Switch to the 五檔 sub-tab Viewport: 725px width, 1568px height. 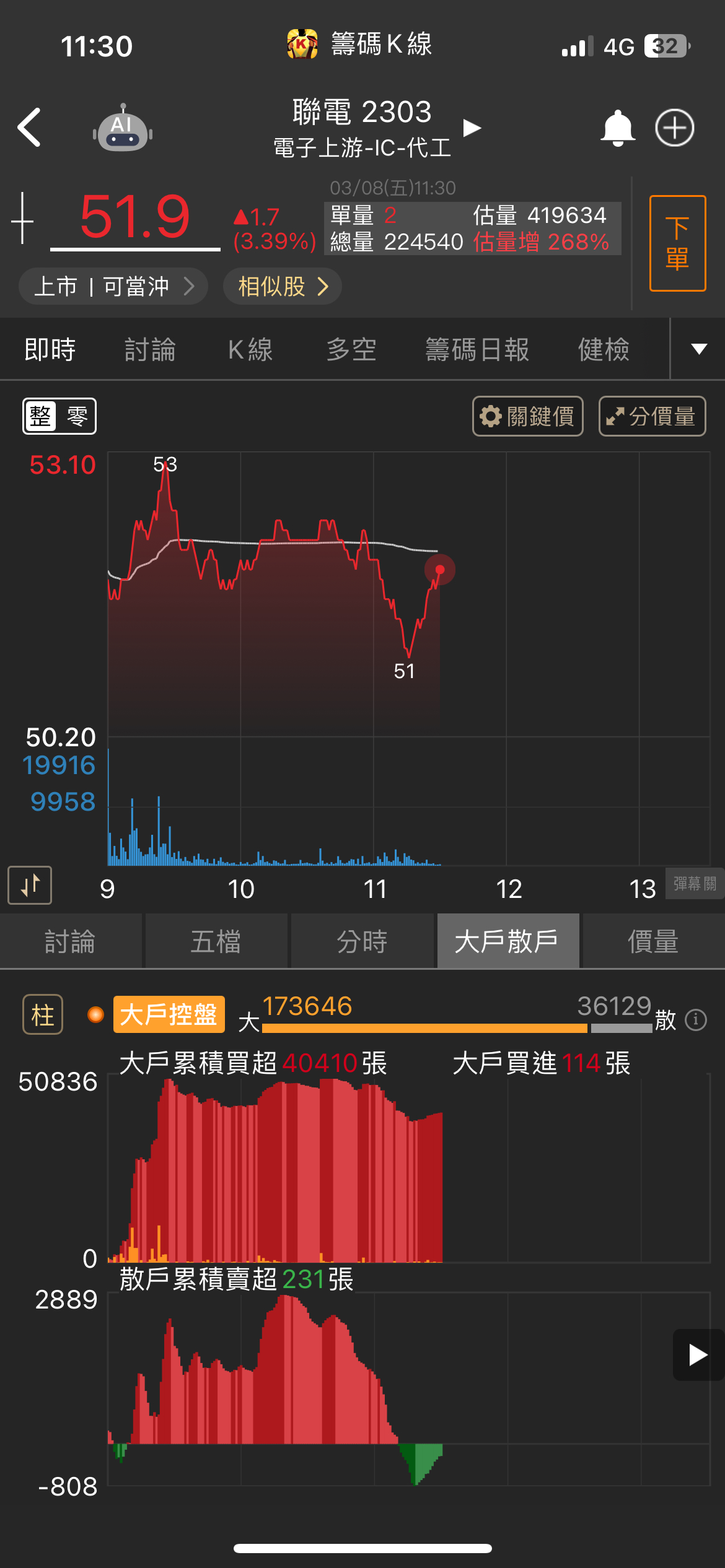(x=216, y=941)
